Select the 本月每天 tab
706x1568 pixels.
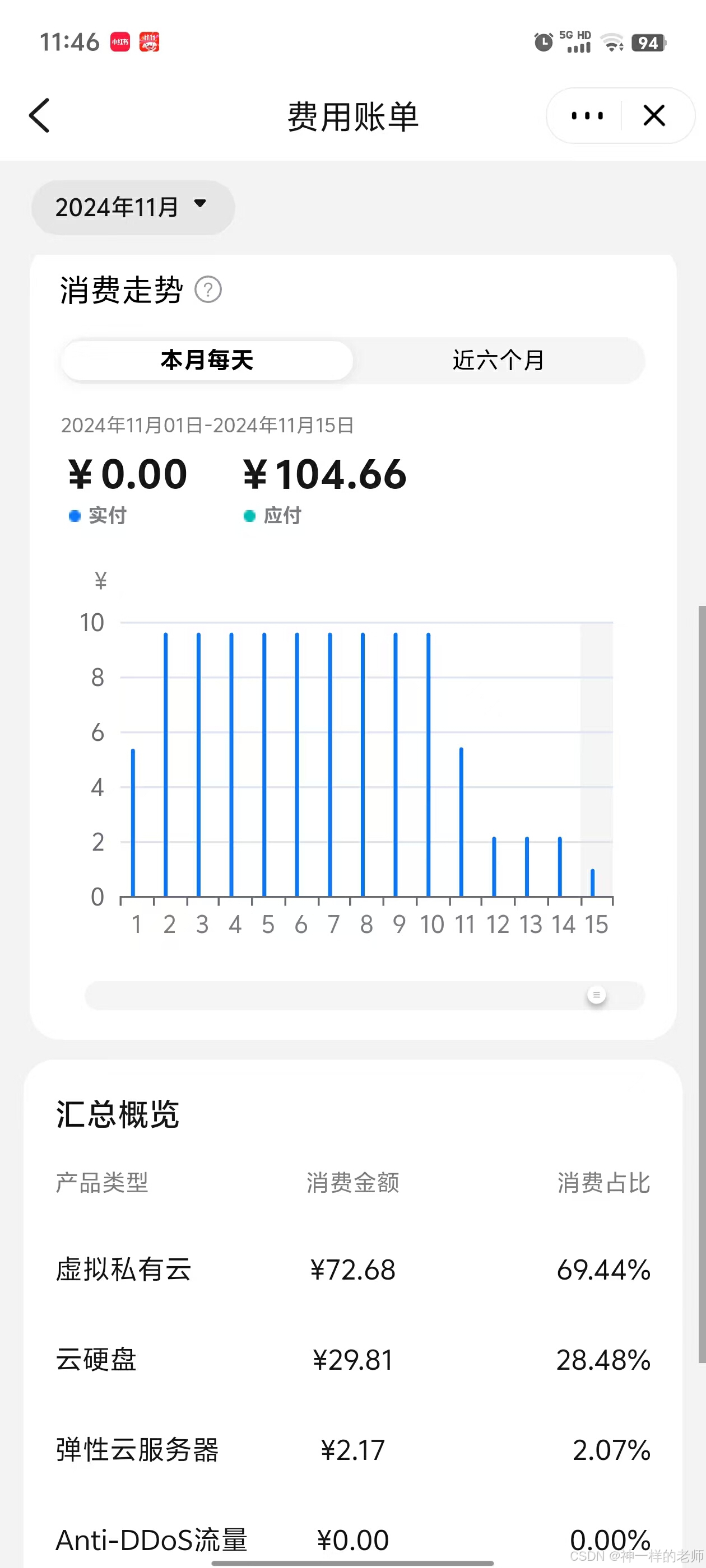207,360
